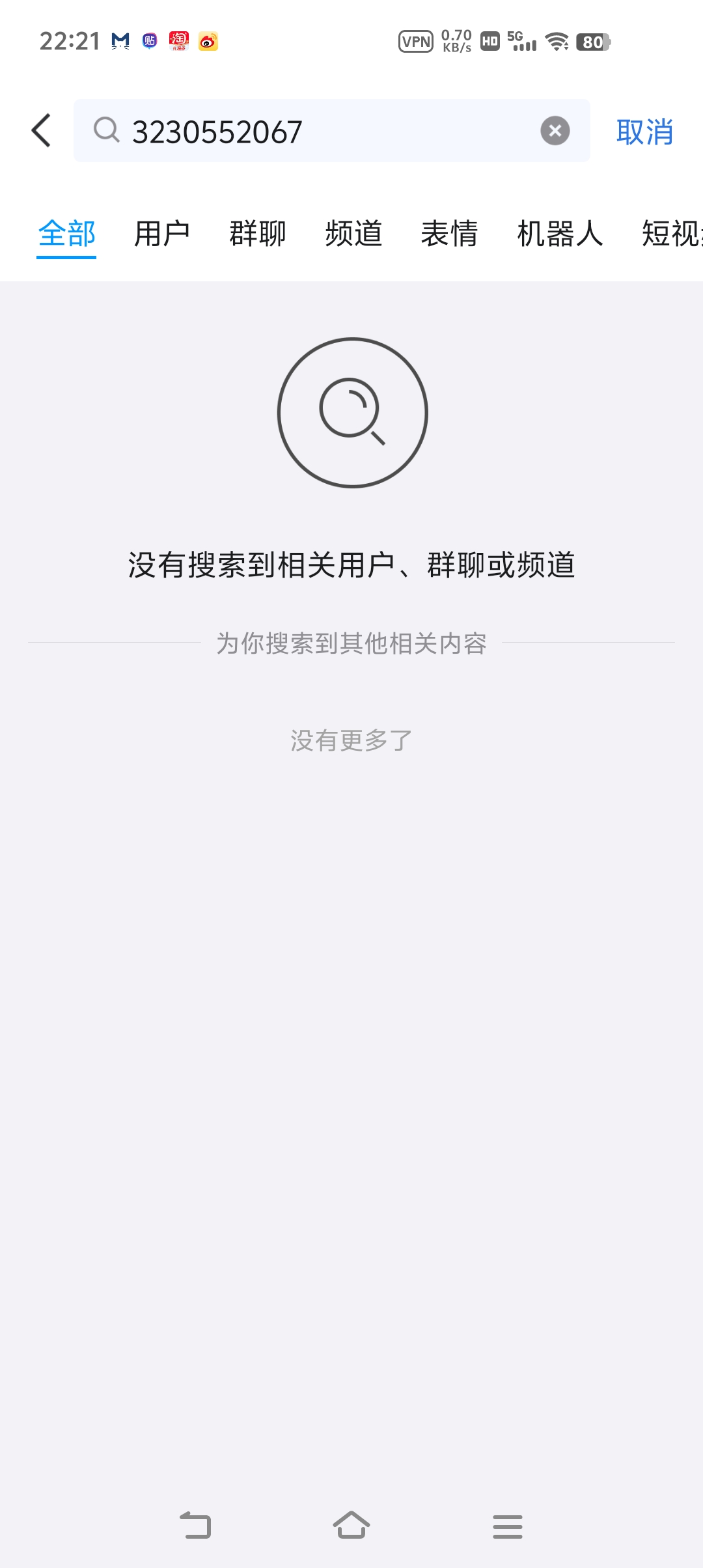Go back using the top-left arrow
This screenshot has height=1568, width=703.
(x=42, y=131)
